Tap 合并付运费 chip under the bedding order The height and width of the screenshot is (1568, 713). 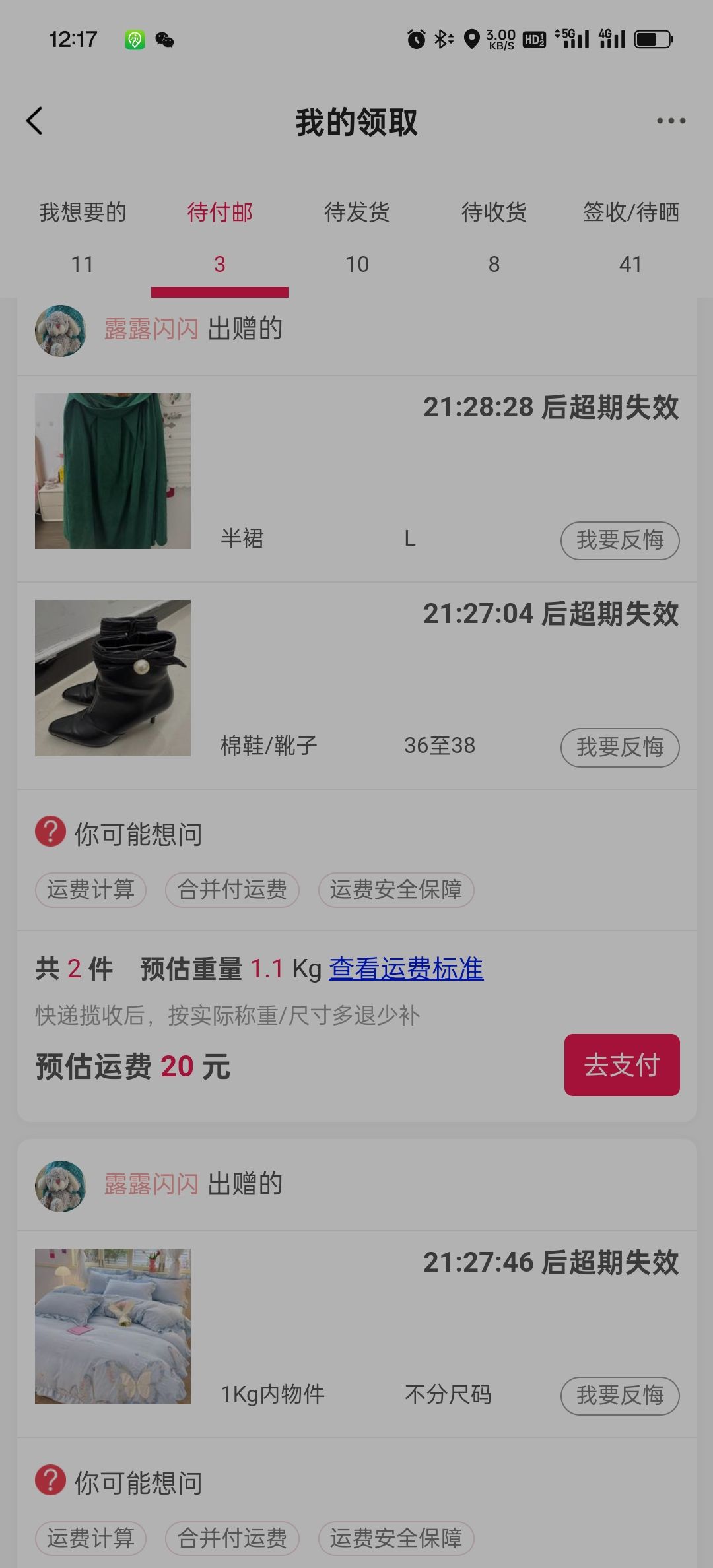pyautogui.click(x=232, y=1538)
